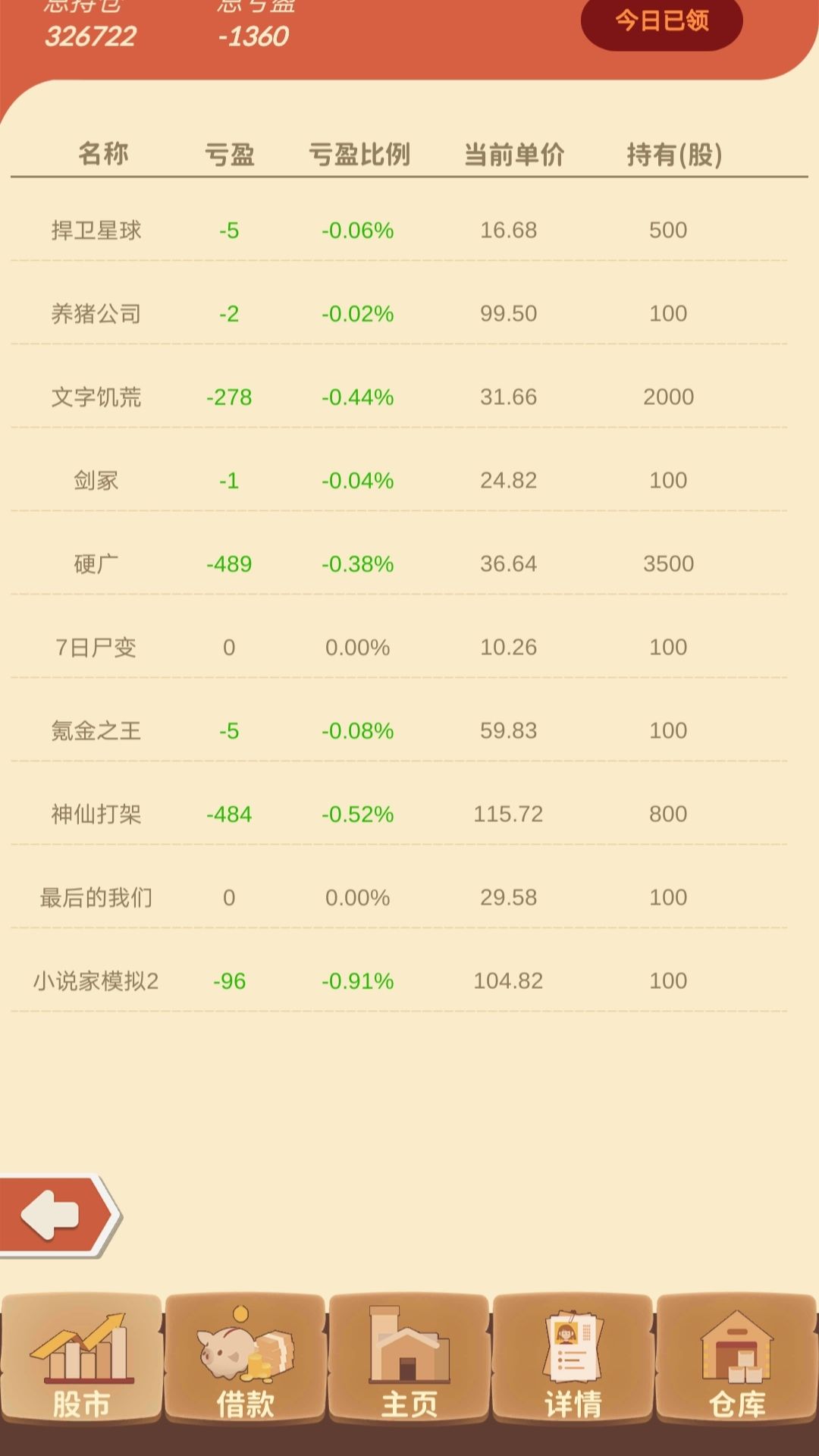Go to the 主页 tab
819x1456 pixels.
point(409,1359)
